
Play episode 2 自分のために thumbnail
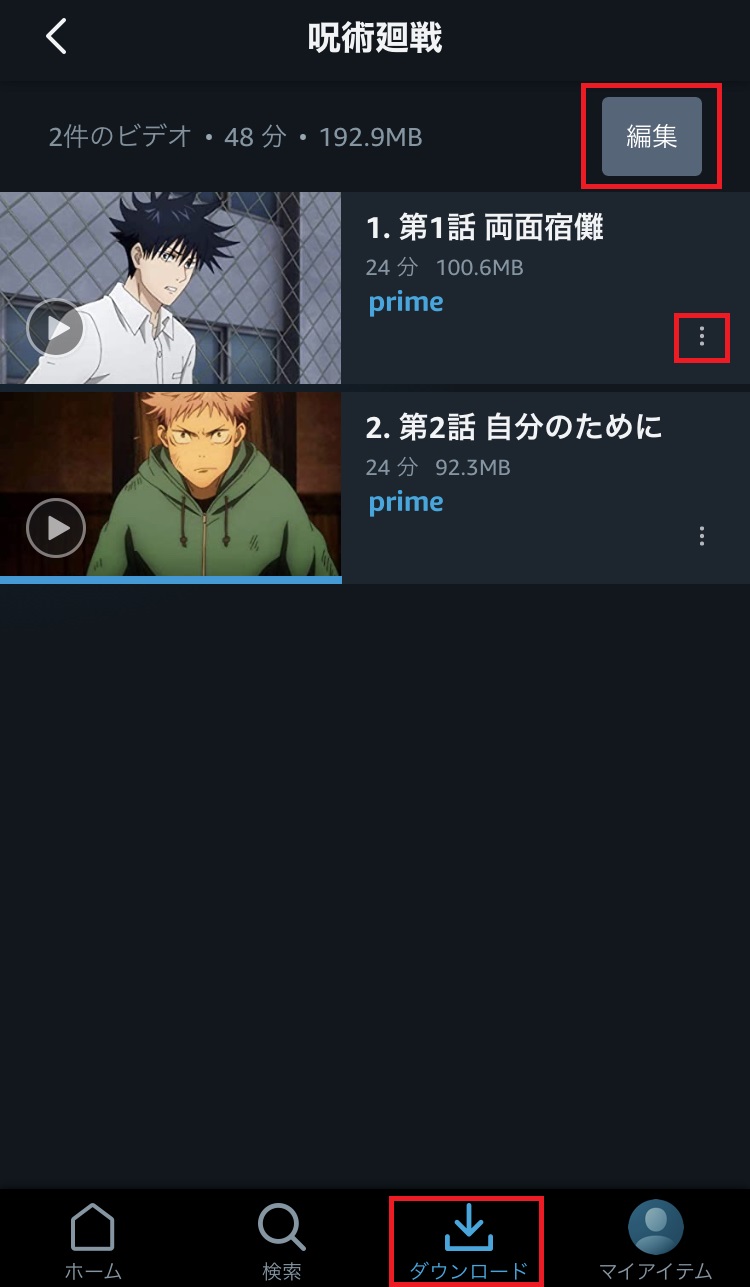(x=171, y=486)
